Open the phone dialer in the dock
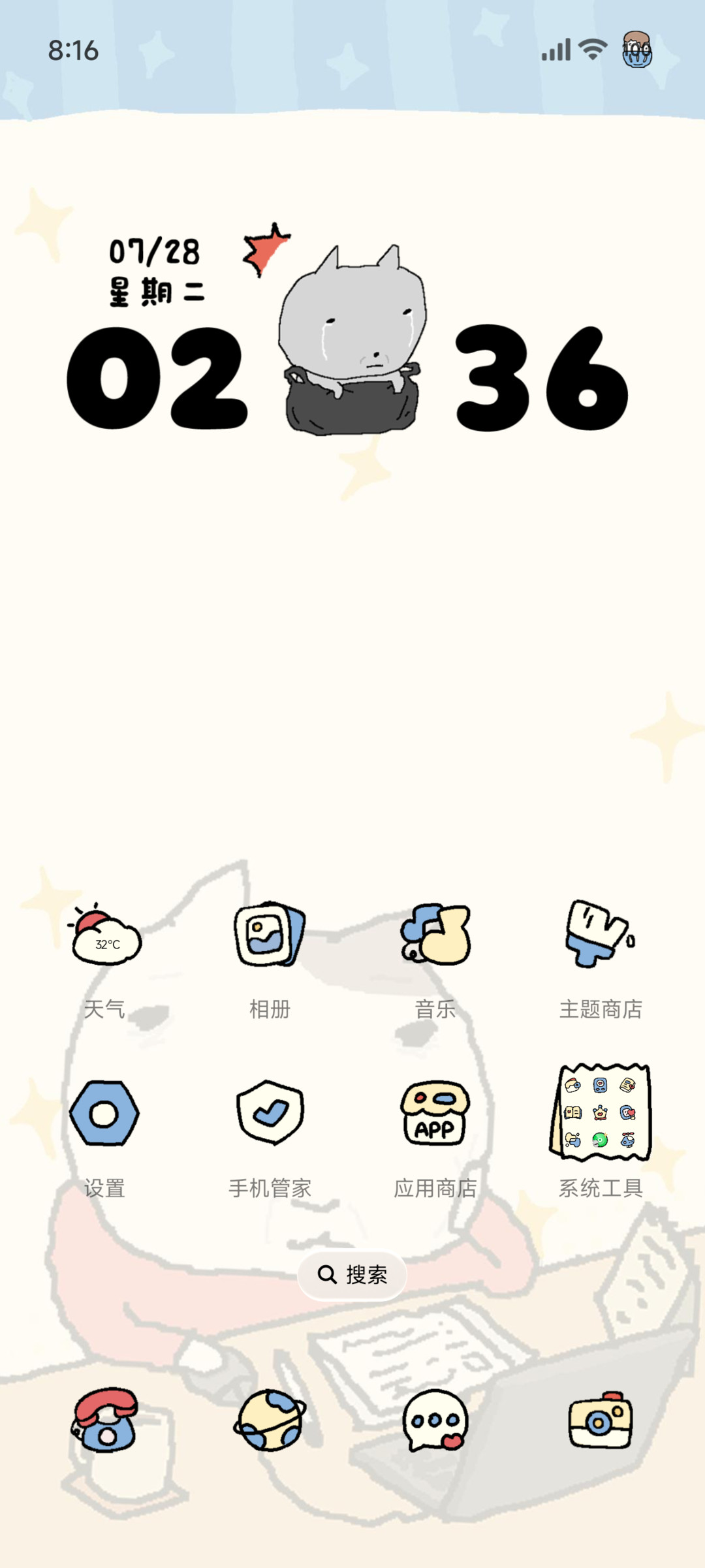Image resolution: width=705 pixels, height=1568 pixels. 104,1420
